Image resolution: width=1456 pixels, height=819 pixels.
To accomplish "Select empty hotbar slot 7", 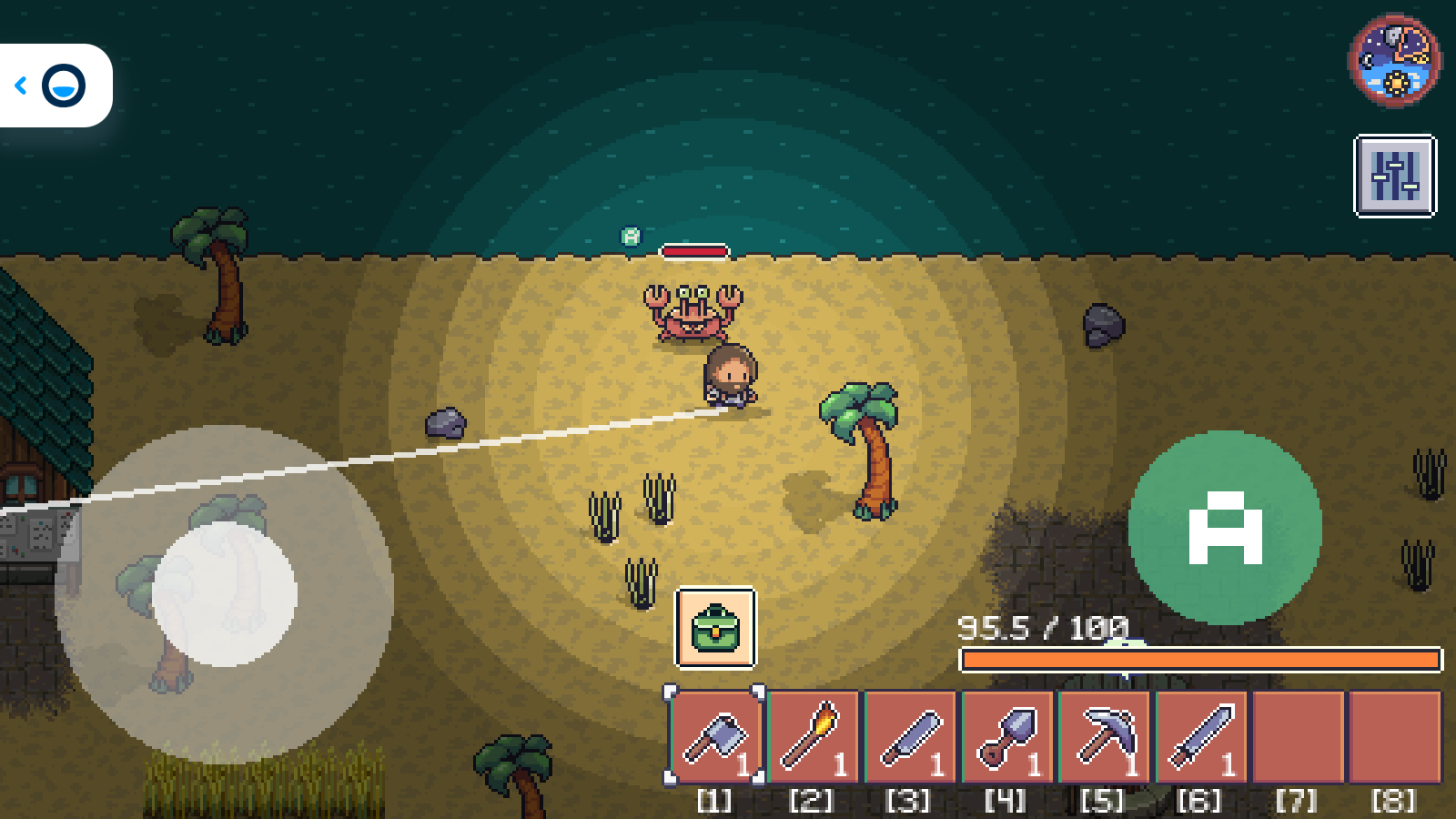I will tap(1299, 737).
